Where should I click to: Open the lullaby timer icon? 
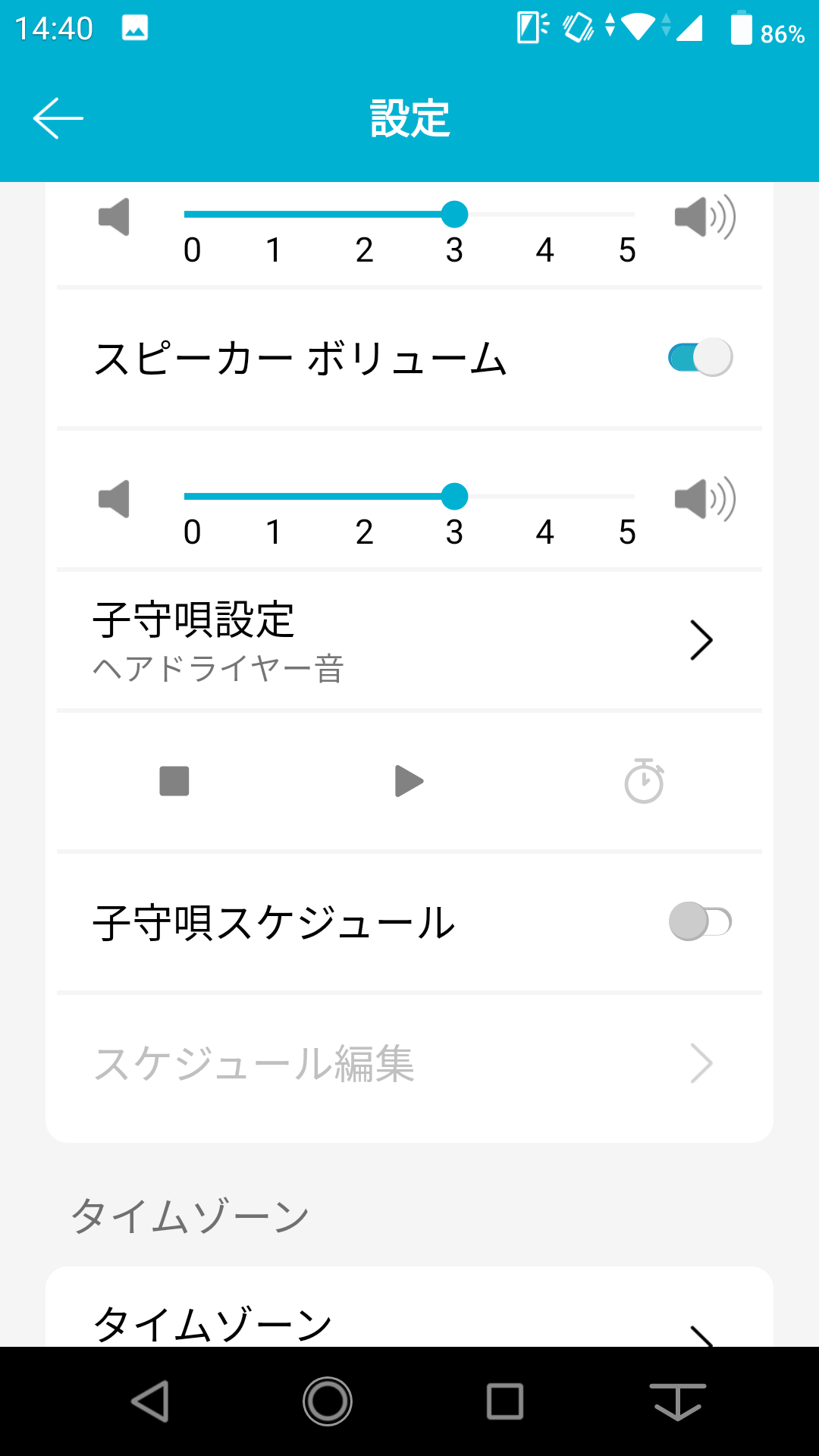[644, 780]
